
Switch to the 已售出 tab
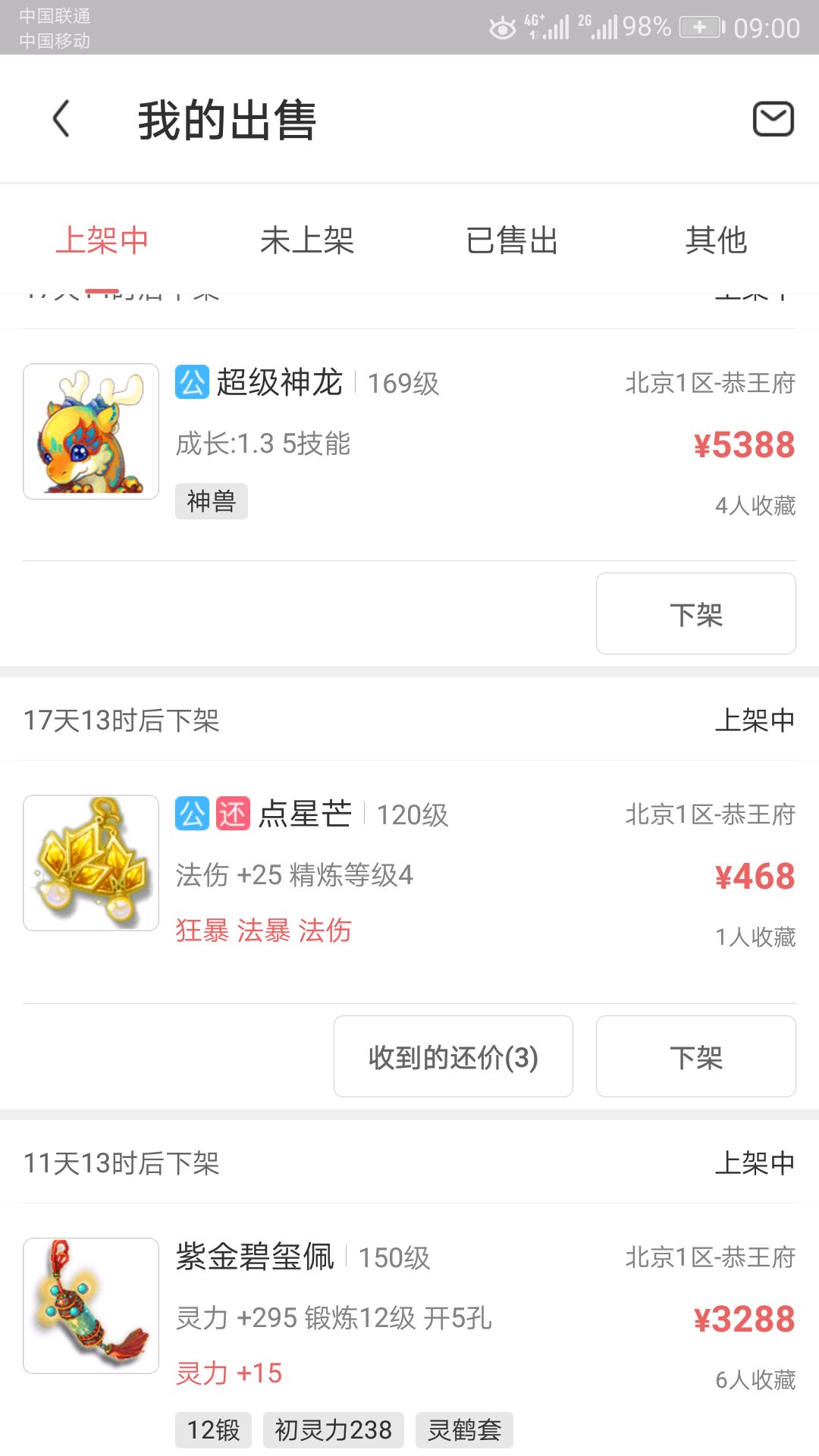coord(512,240)
